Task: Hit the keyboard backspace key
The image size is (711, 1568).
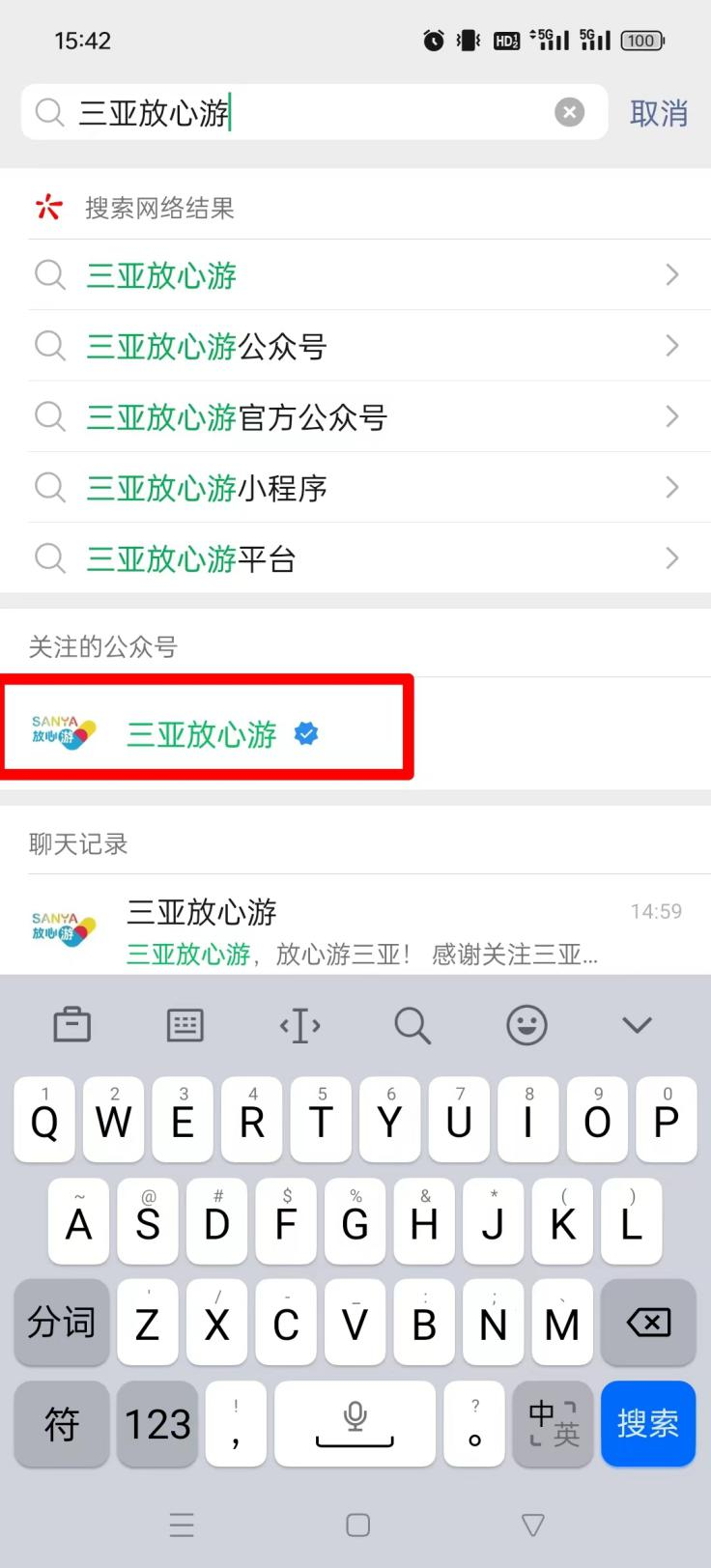Action: click(x=648, y=1322)
